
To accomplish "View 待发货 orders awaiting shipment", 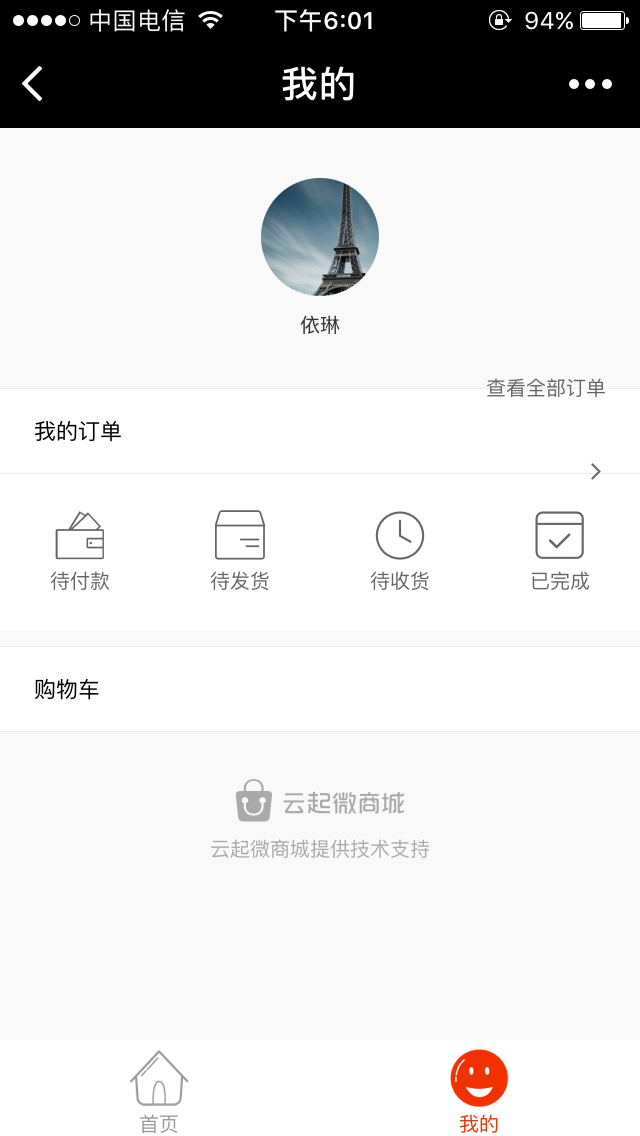I will pyautogui.click(x=240, y=551).
